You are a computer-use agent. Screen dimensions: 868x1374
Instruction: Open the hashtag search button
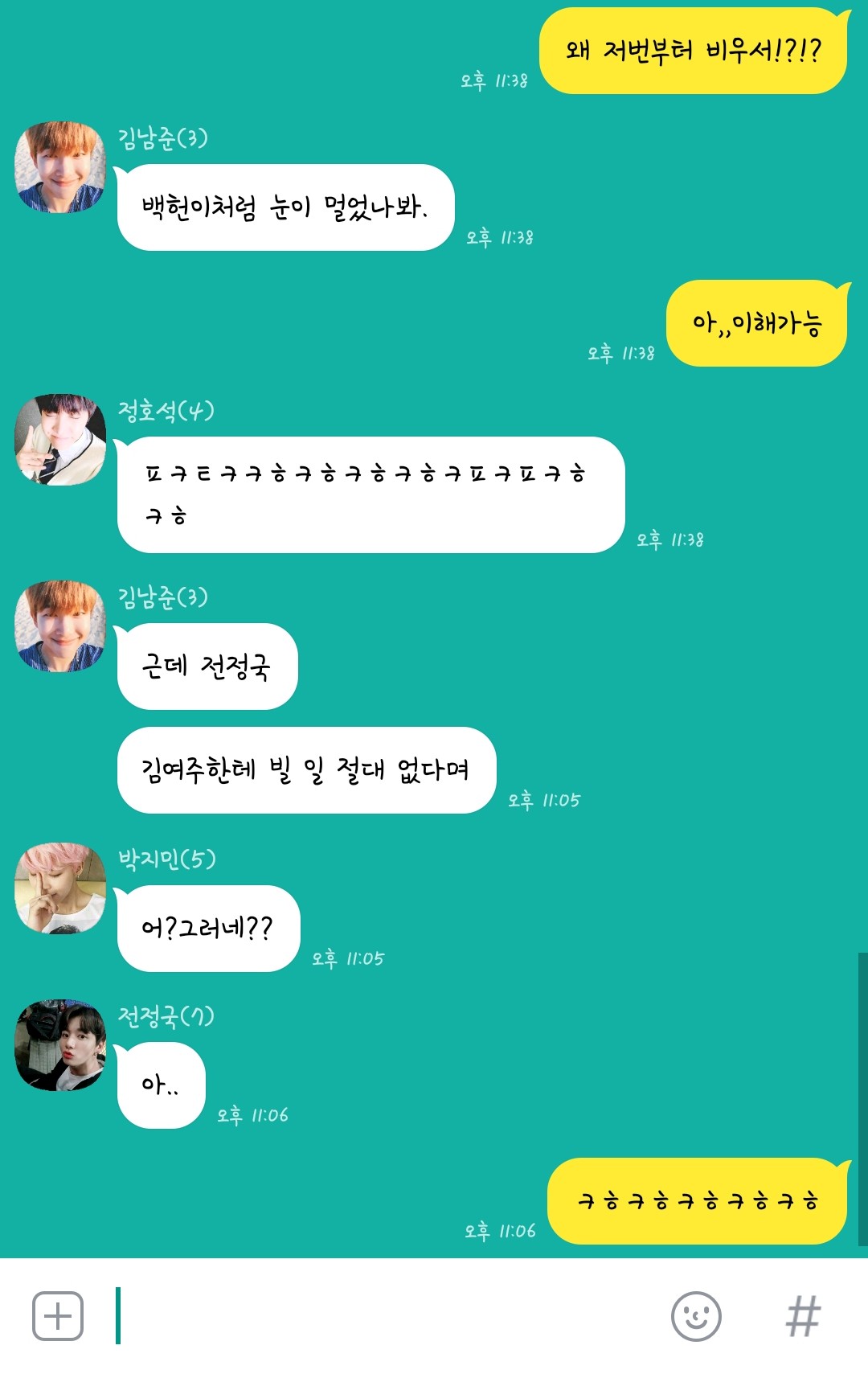(x=803, y=1316)
